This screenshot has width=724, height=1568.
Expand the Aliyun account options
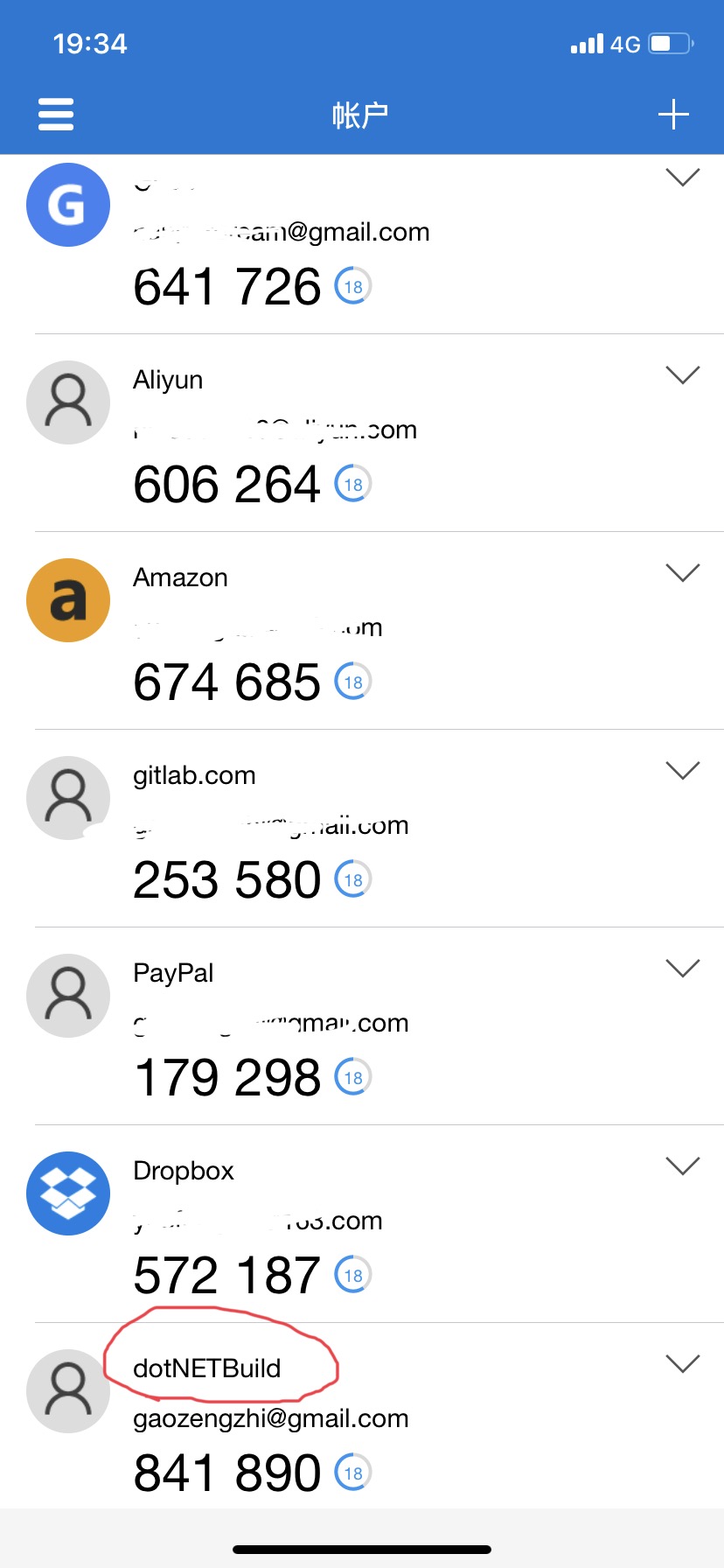(x=682, y=375)
